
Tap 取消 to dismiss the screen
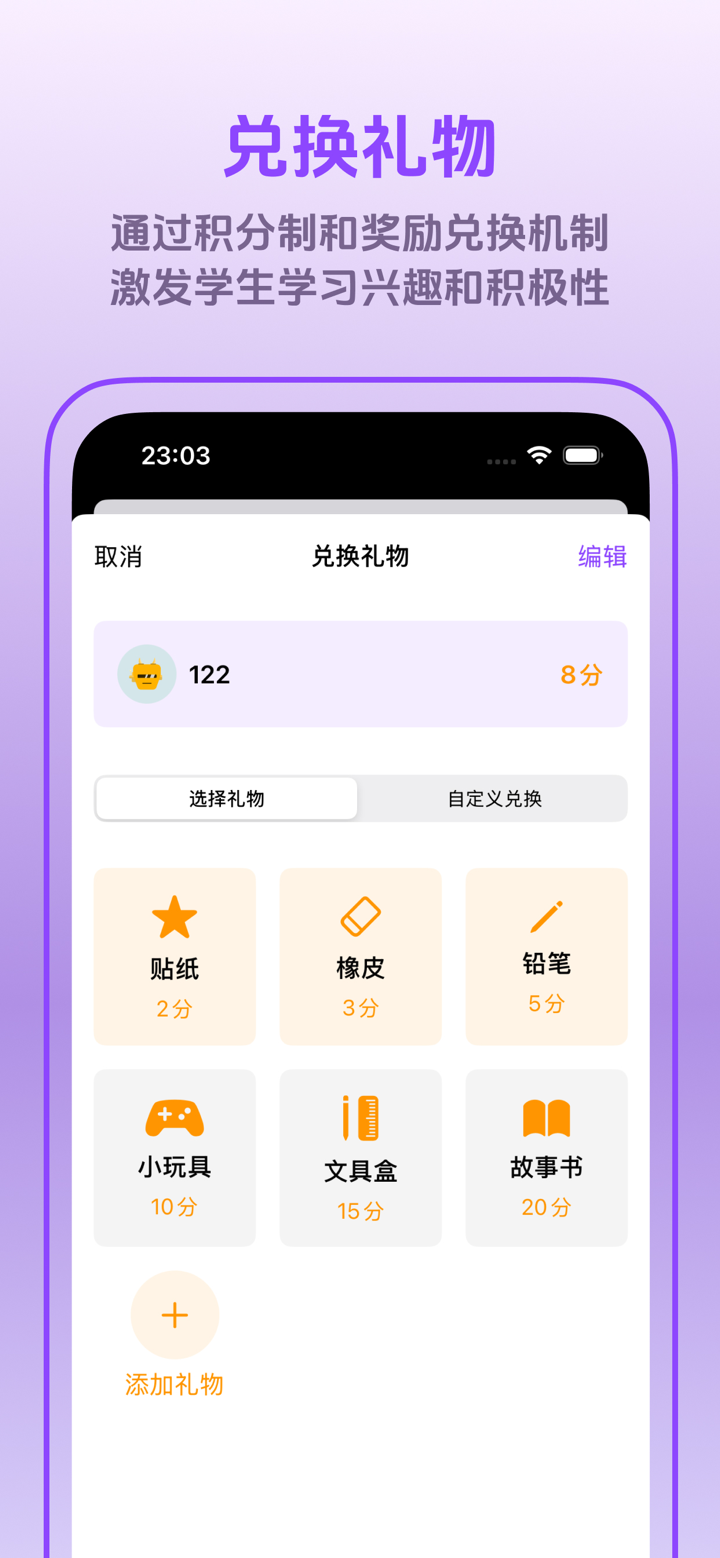click(118, 556)
